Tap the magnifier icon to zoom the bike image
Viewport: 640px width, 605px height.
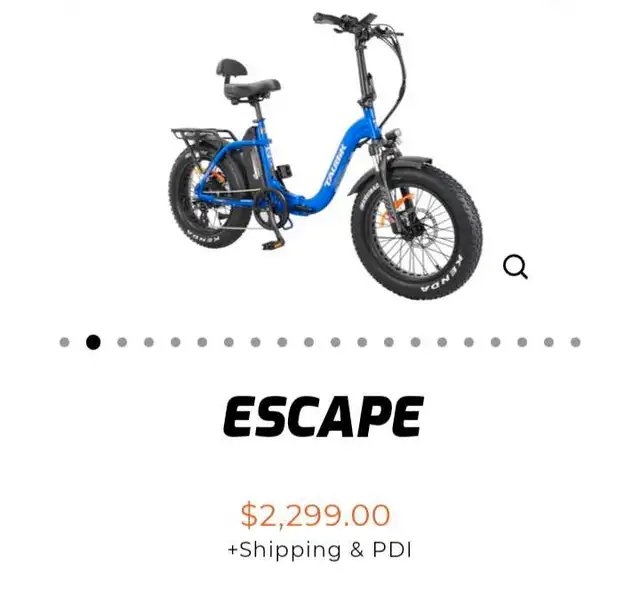515,266
